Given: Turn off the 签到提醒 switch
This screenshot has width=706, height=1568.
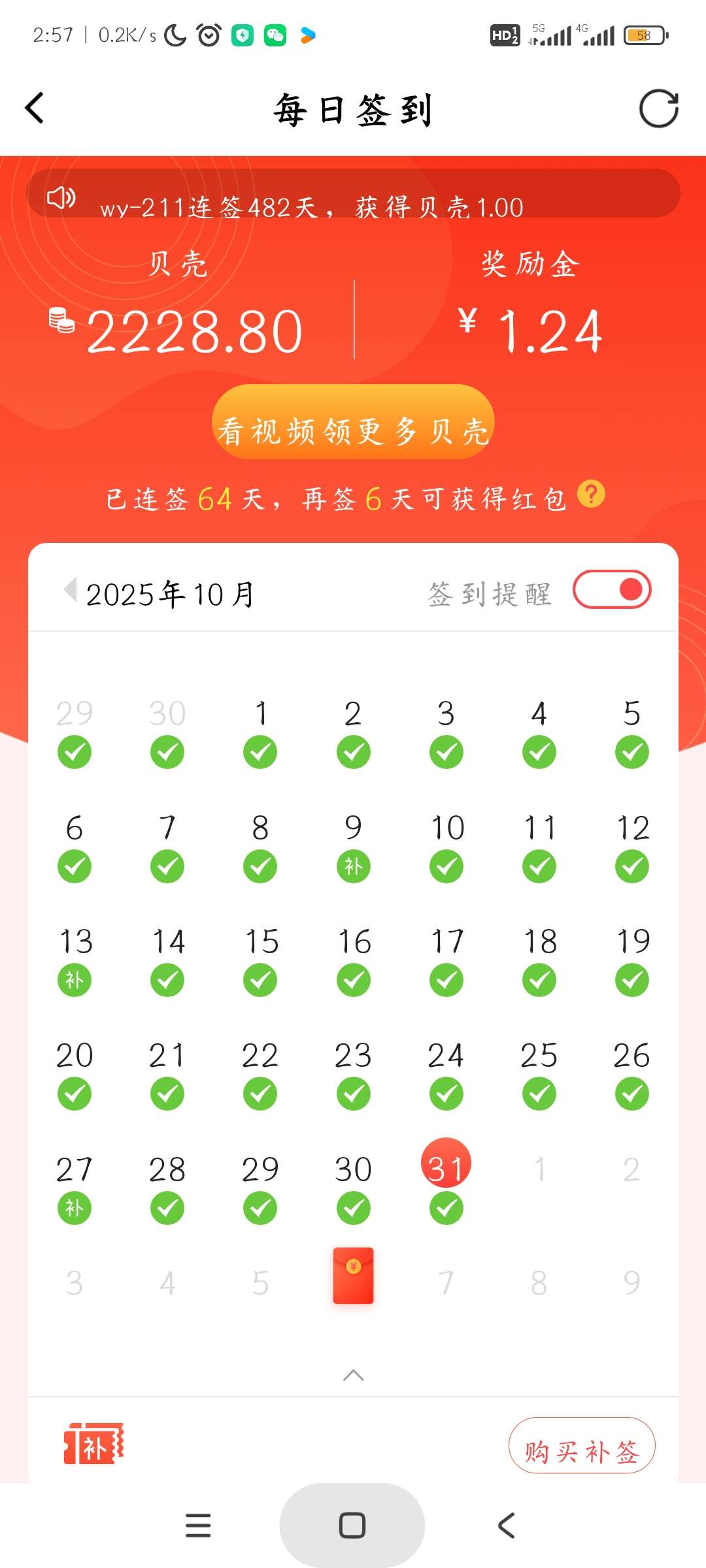Looking at the screenshot, I should pyautogui.click(x=612, y=589).
